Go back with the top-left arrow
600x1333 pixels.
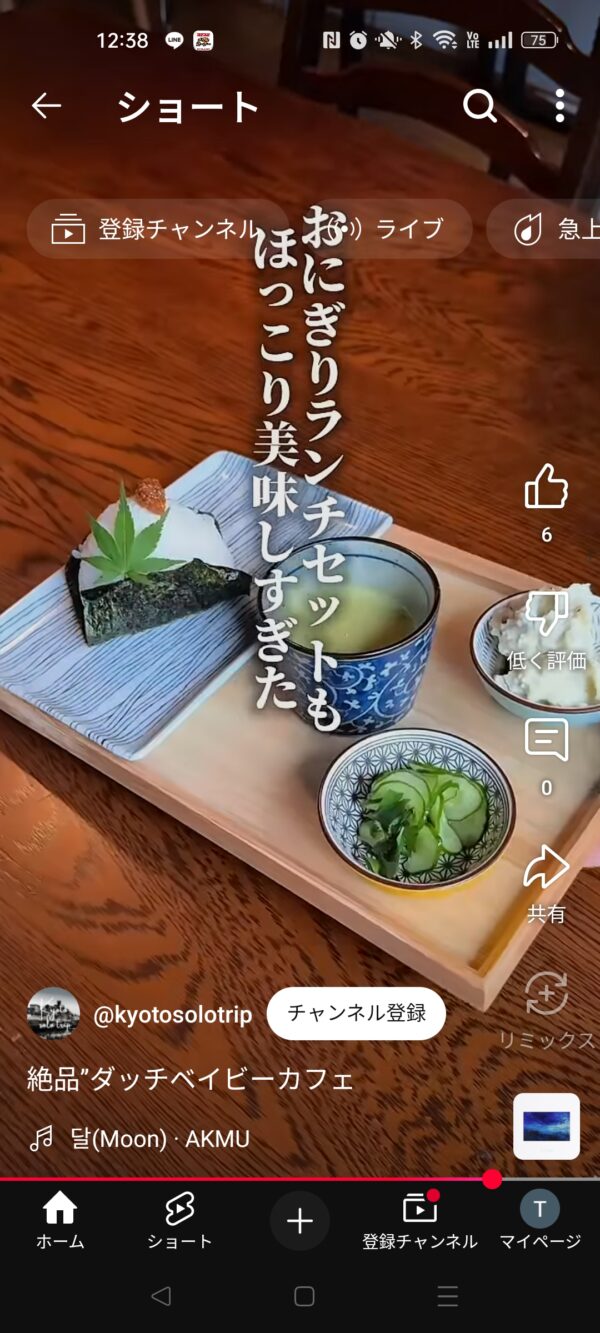(46, 106)
